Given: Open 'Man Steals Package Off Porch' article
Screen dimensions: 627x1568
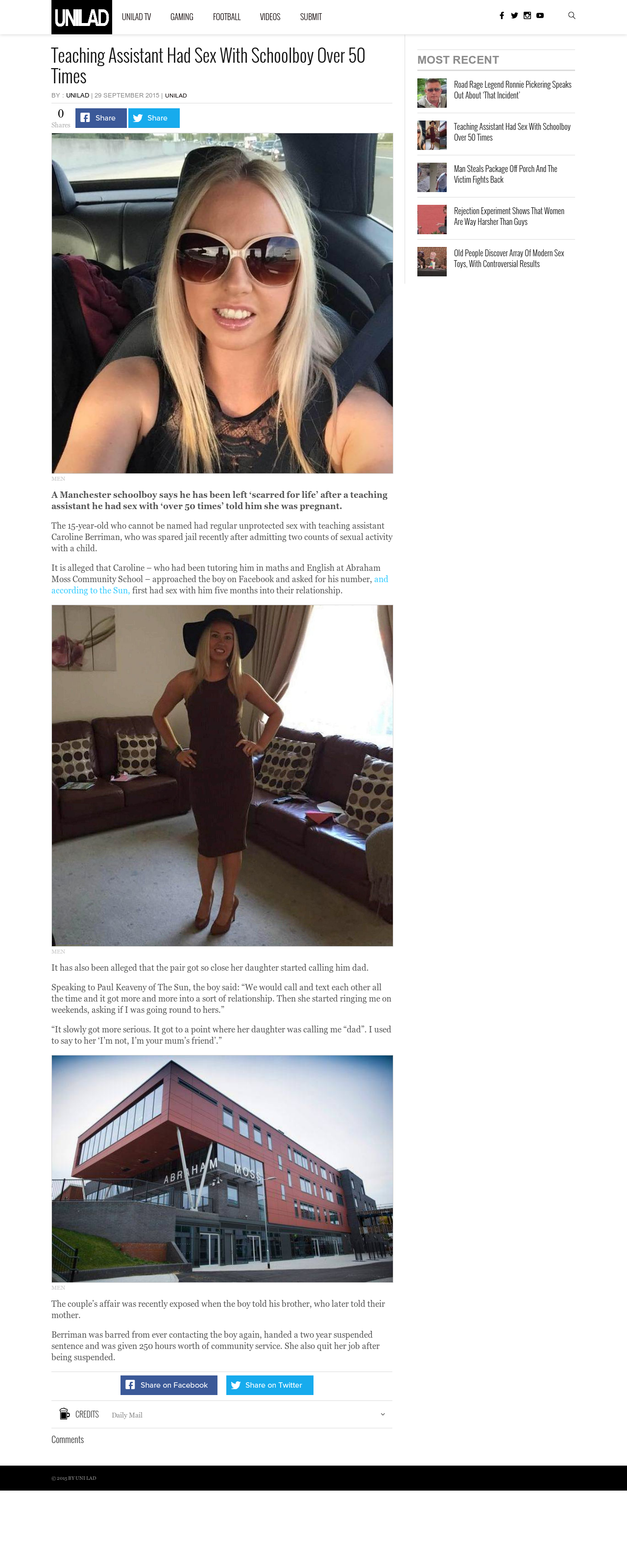Looking at the screenshot, I should tap(505, 174).
